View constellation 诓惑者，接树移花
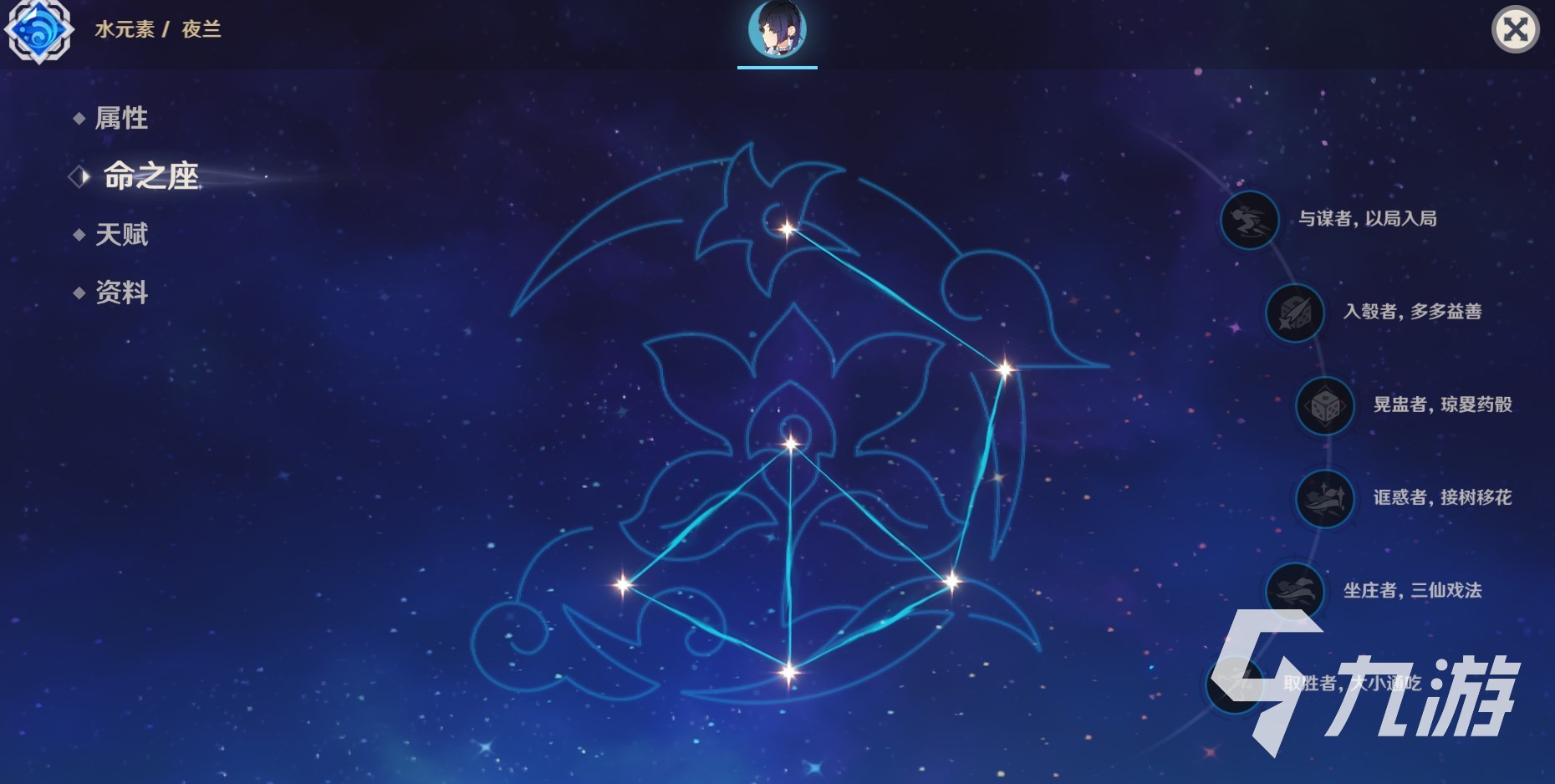1555x784 pixels. [1325, 499]
